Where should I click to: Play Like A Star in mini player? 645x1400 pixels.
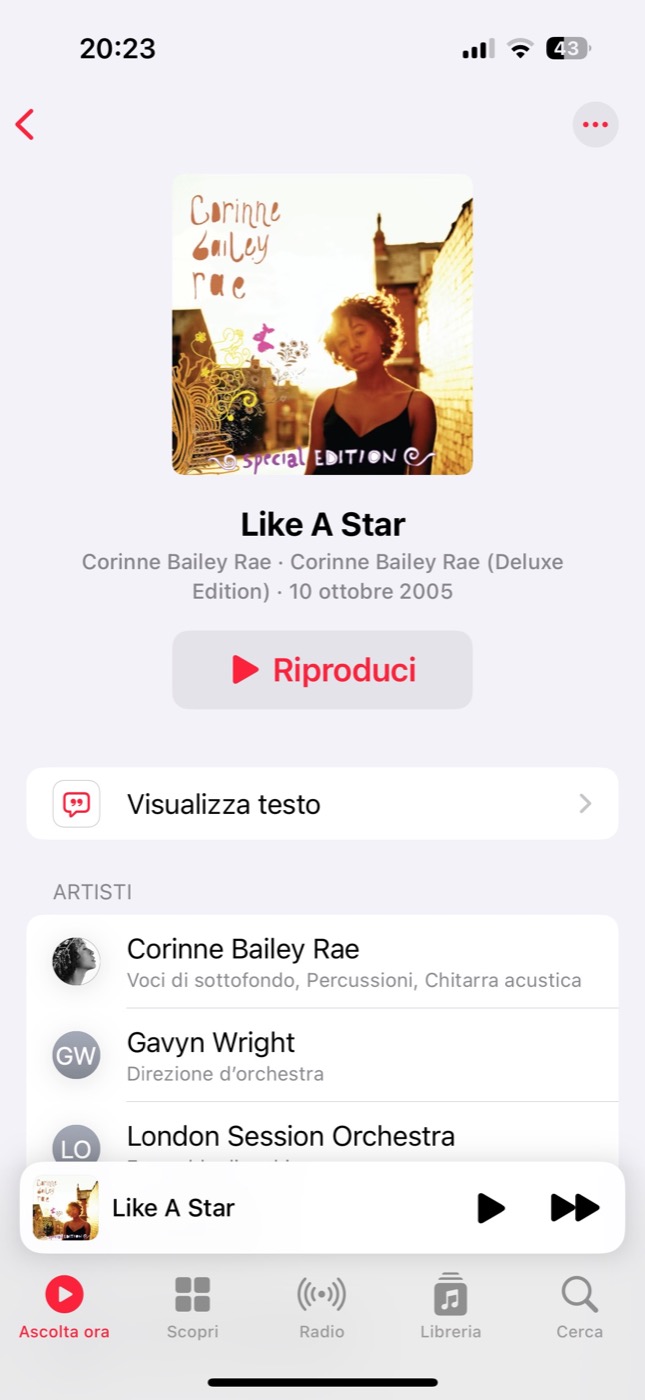490,1208
